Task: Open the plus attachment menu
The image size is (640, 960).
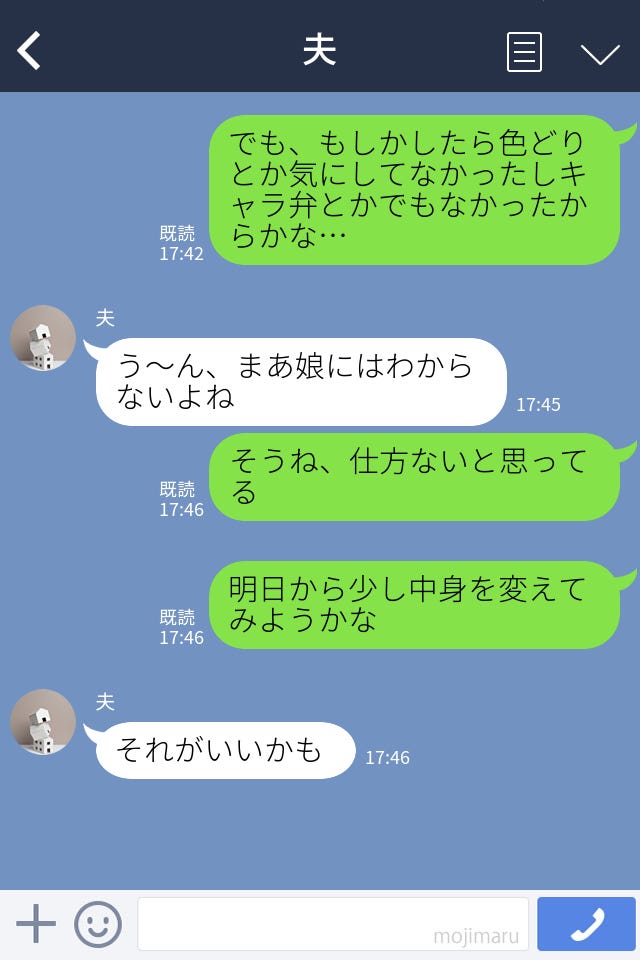Action: pos(36,924)
